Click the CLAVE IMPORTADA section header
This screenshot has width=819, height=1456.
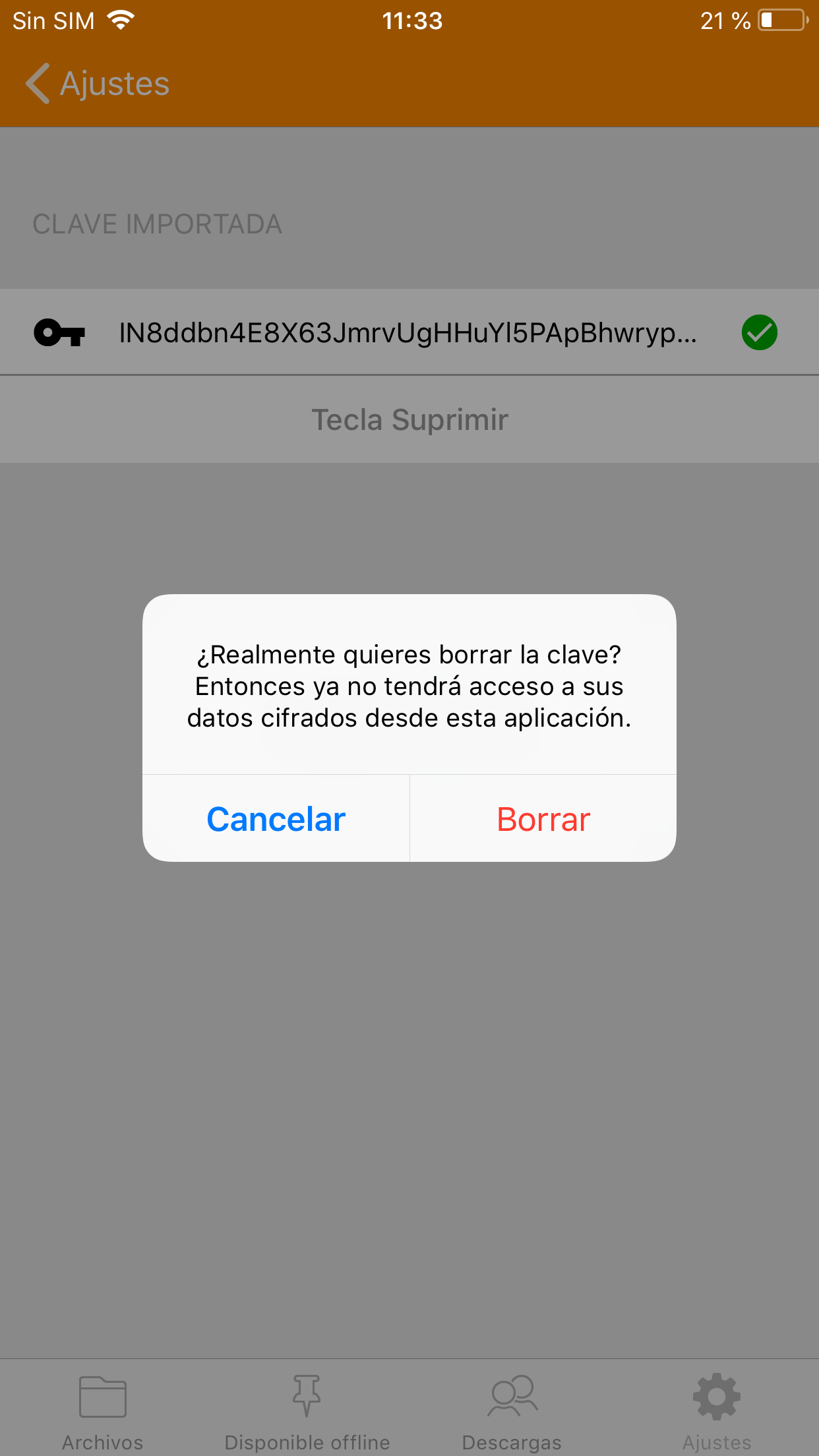157,224
